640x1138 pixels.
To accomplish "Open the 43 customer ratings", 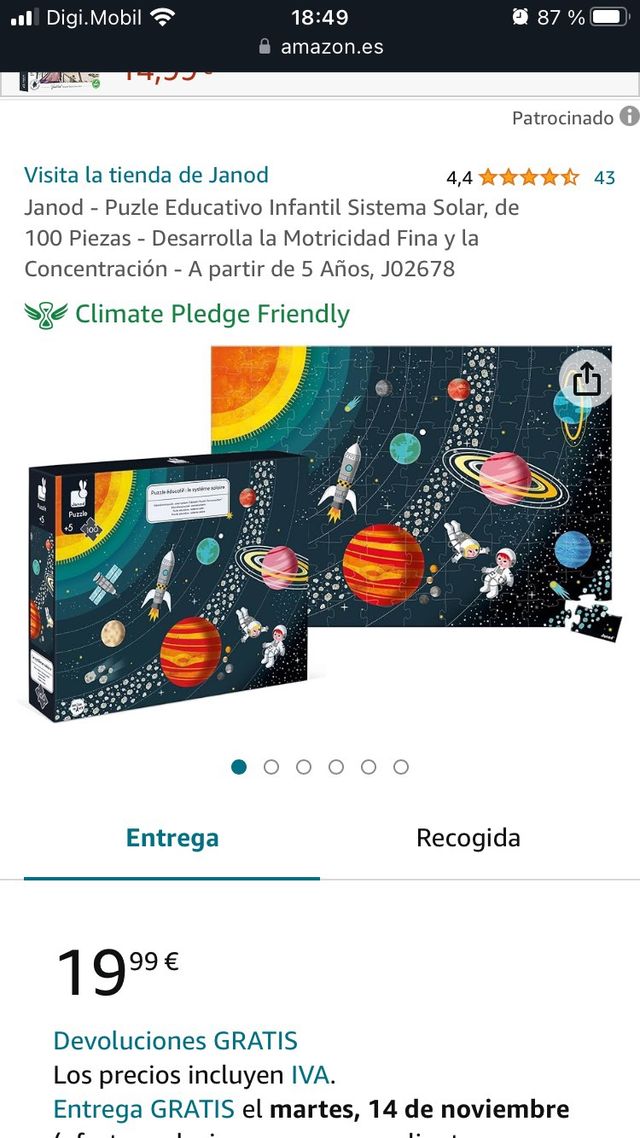I will (604, 177).
